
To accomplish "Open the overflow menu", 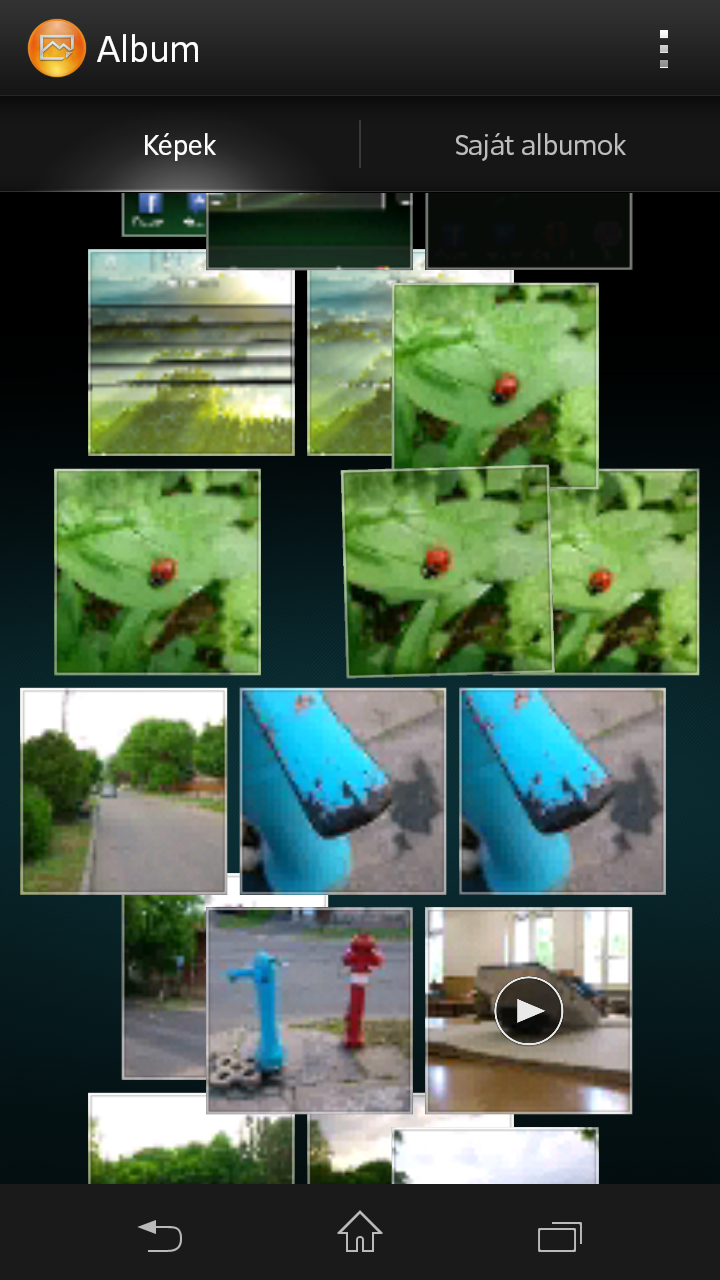I will [x=663, y=49].
